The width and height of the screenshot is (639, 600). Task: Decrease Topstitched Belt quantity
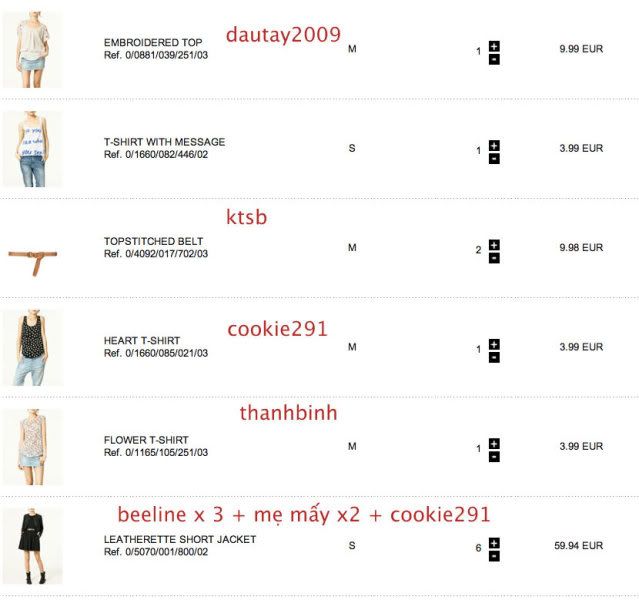click(x=494, y=258)
